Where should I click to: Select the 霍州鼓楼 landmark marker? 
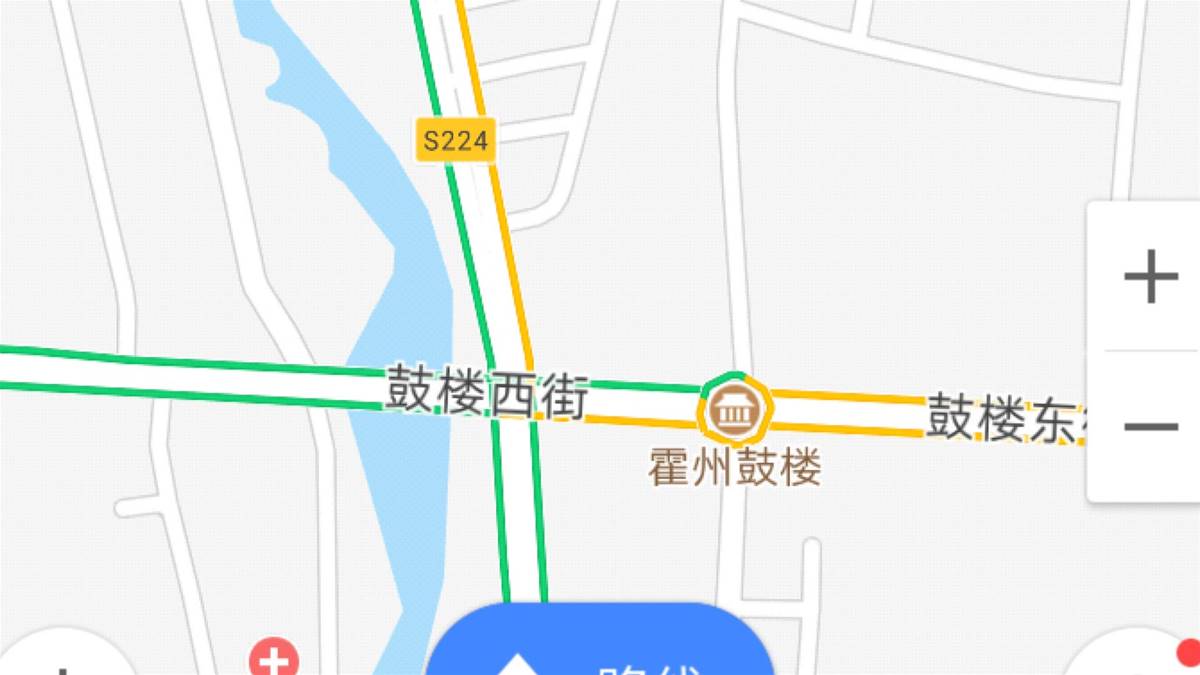(737, 410)
